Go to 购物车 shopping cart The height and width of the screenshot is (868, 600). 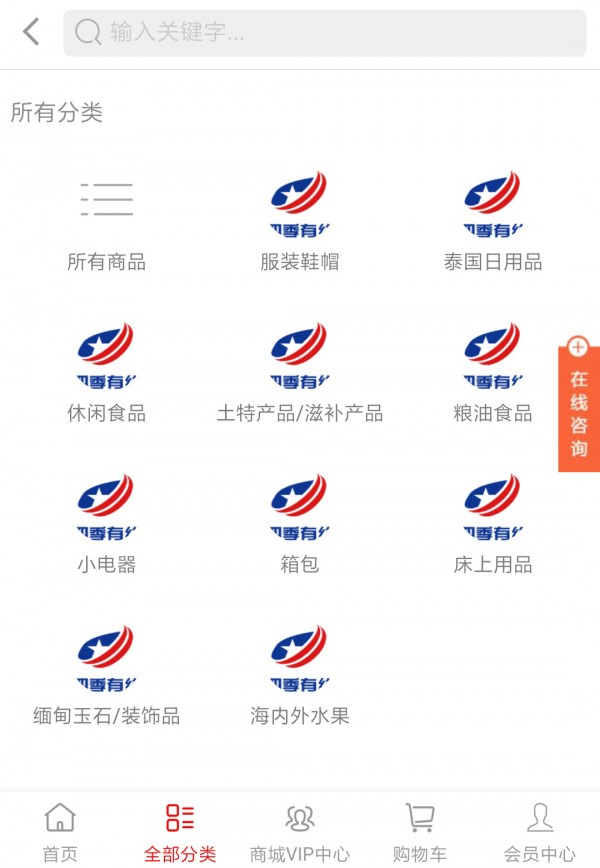tap(420, 832)
